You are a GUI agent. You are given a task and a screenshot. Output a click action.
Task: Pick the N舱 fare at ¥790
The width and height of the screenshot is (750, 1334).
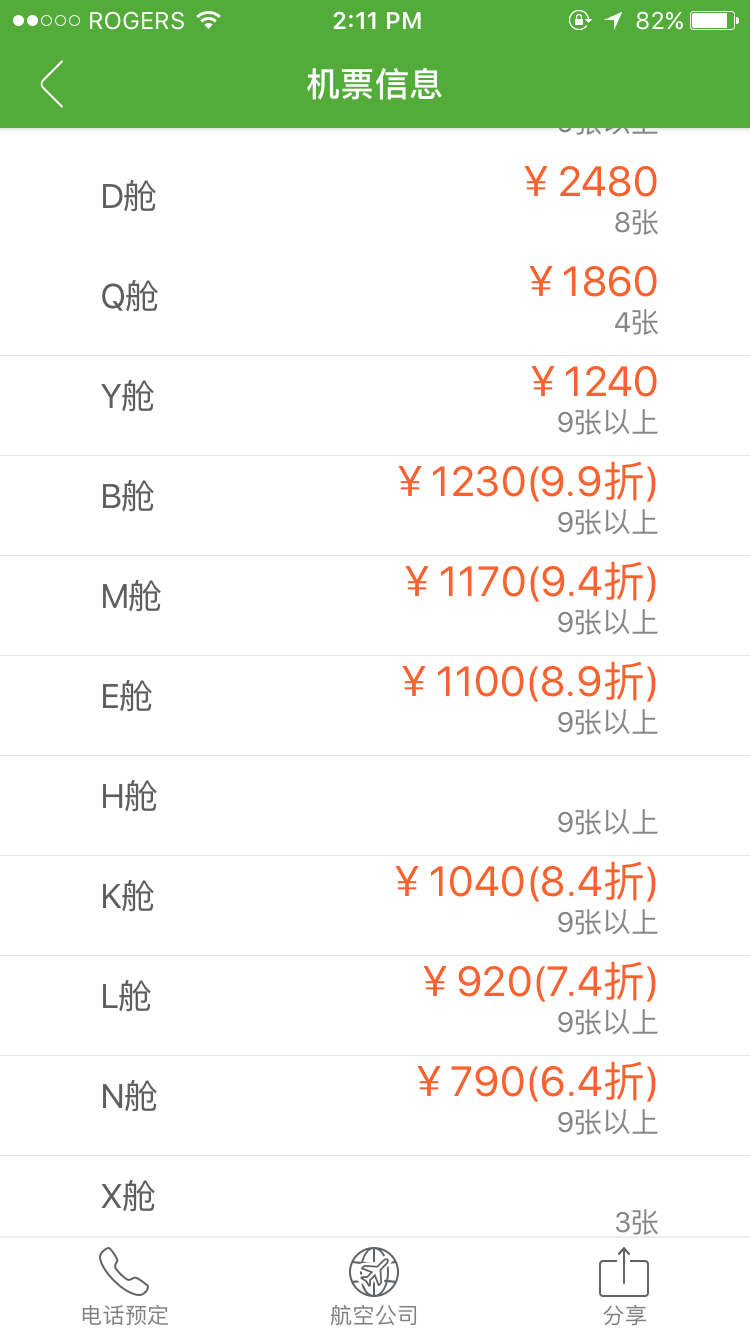coord(375,1106)
